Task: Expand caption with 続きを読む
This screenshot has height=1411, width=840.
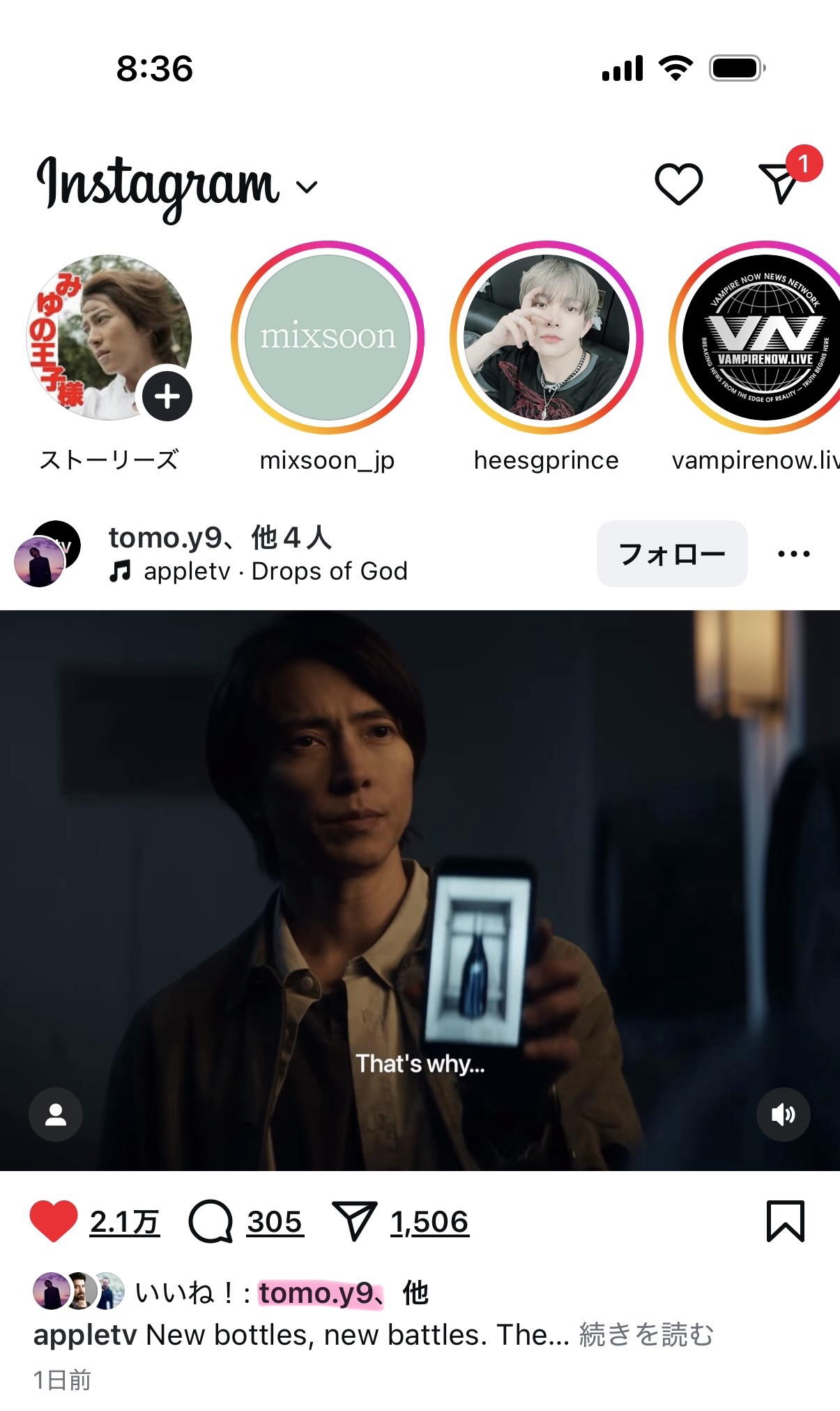Action: point(646,1334)
